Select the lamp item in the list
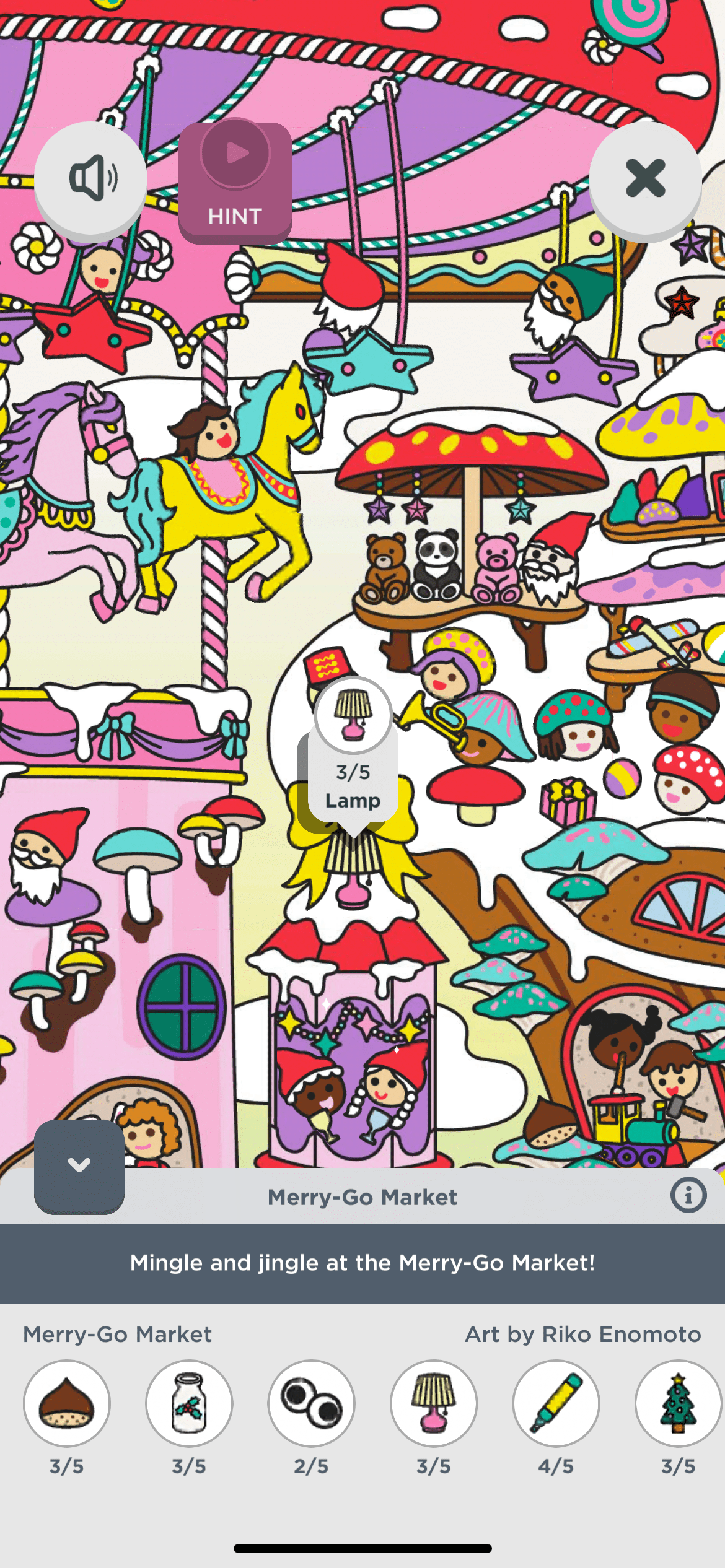 tap(434, 1403)
